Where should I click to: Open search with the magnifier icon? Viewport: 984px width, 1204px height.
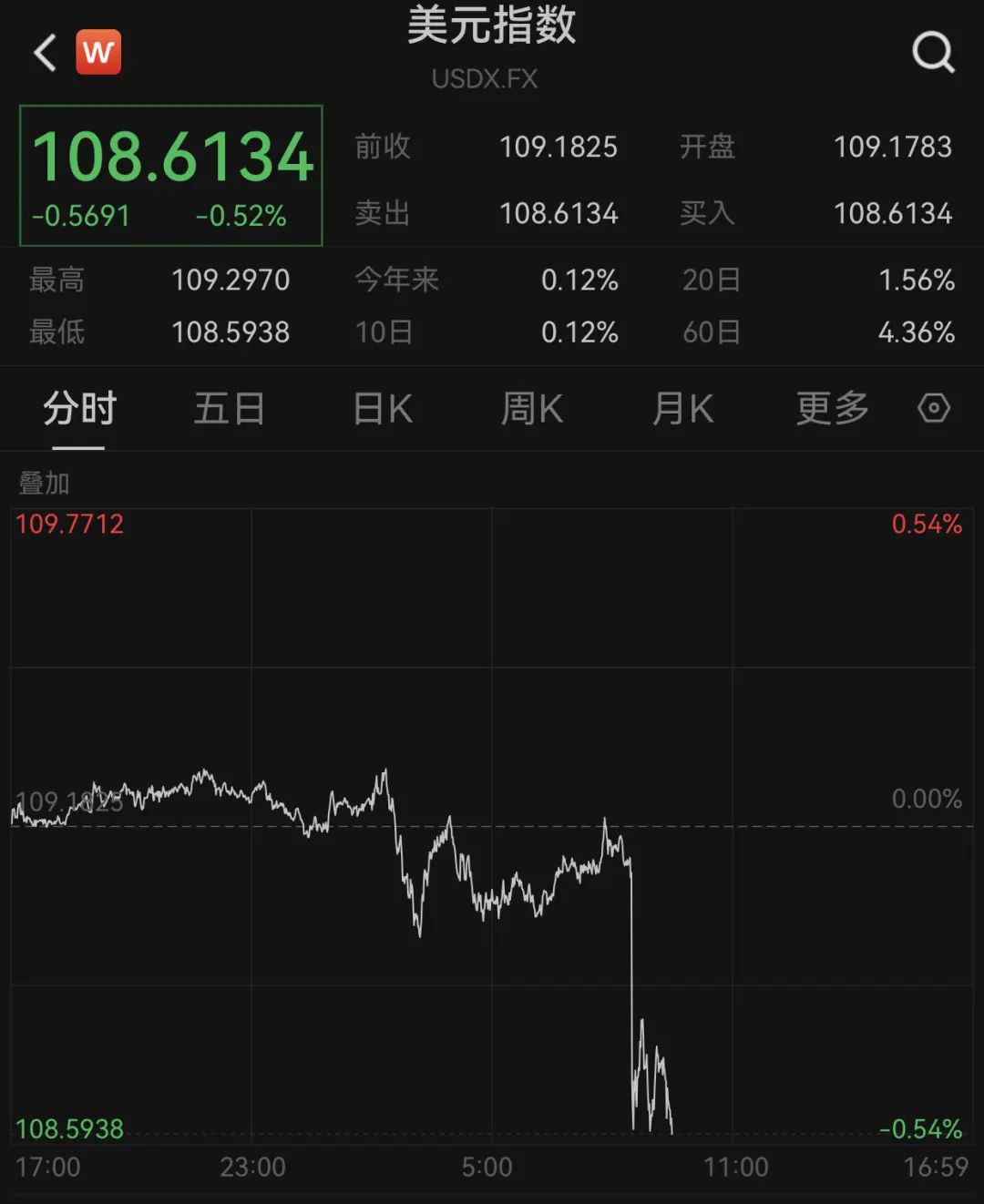[x=931, y=52]
